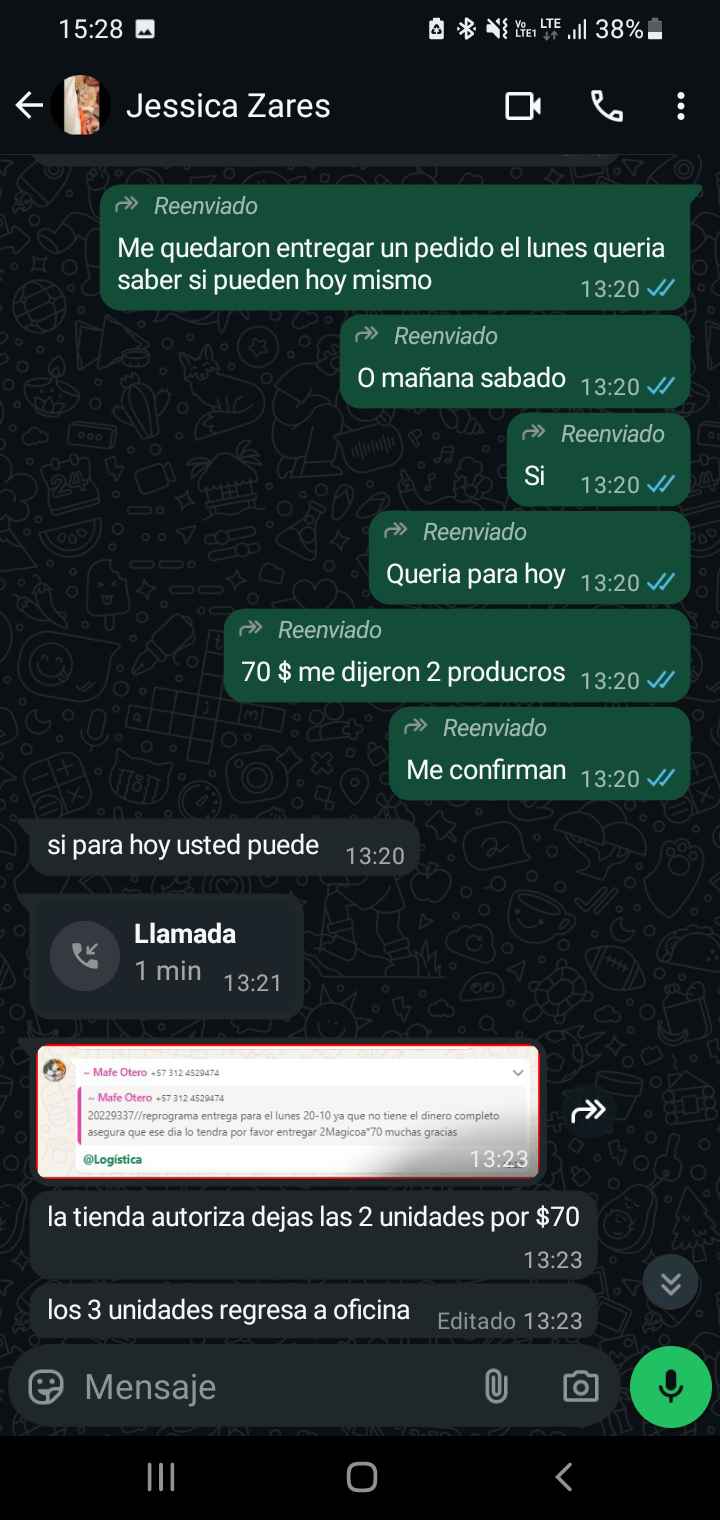Tap the system home button
This screenshot has width=720, height=1520.
click(361, 1477)
